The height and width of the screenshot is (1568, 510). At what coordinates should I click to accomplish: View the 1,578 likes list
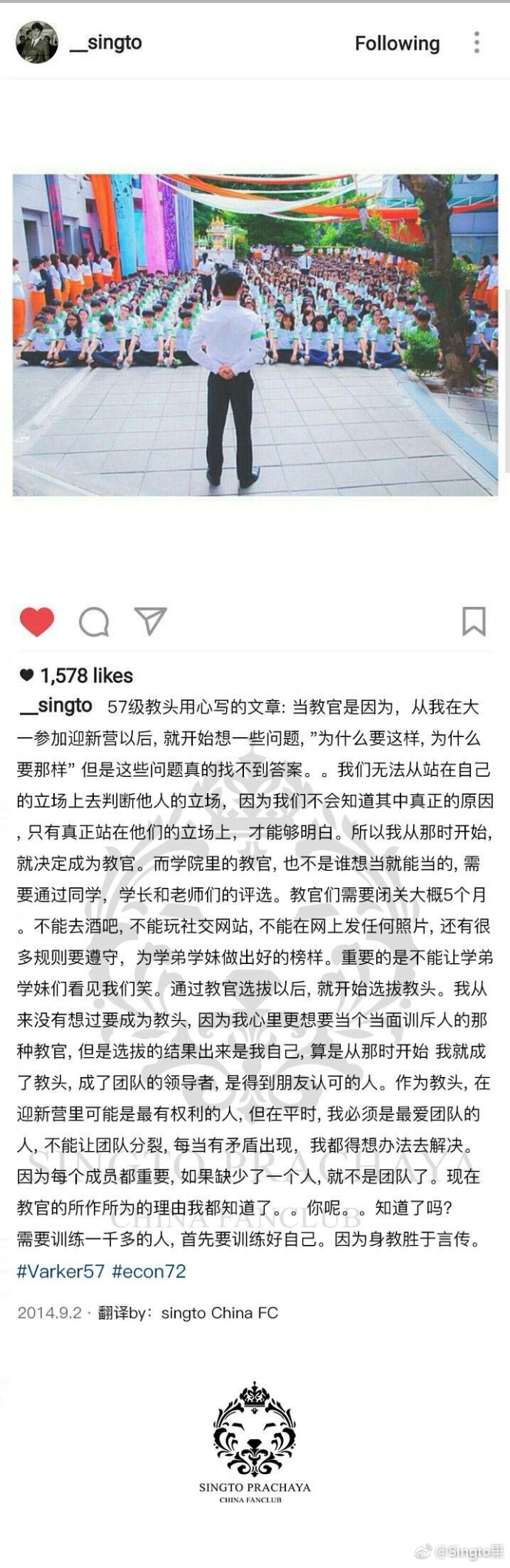(x=86, y=676)
